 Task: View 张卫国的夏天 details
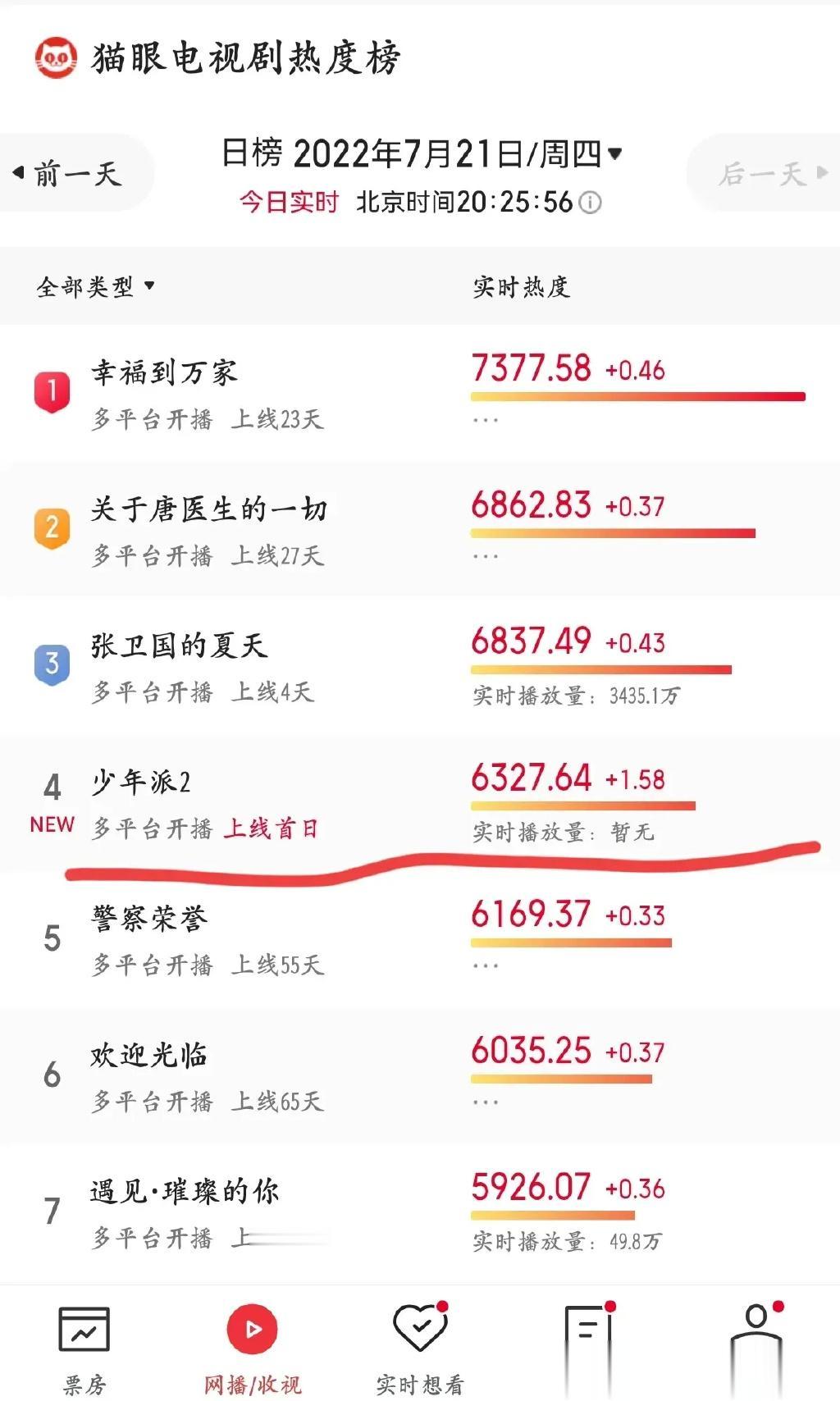tap(420, 666)
